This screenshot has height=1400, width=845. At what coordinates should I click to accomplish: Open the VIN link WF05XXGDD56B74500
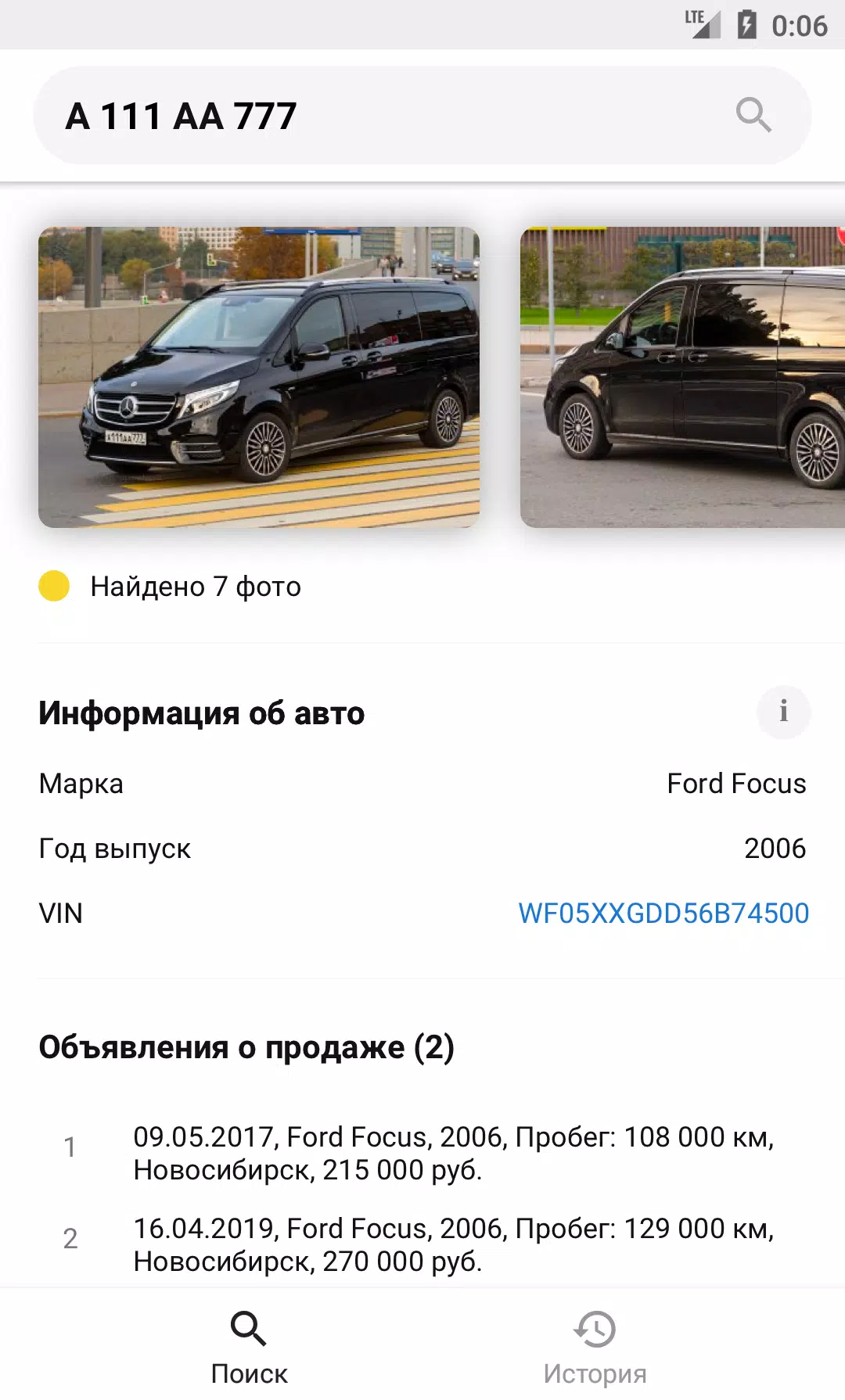663,913
